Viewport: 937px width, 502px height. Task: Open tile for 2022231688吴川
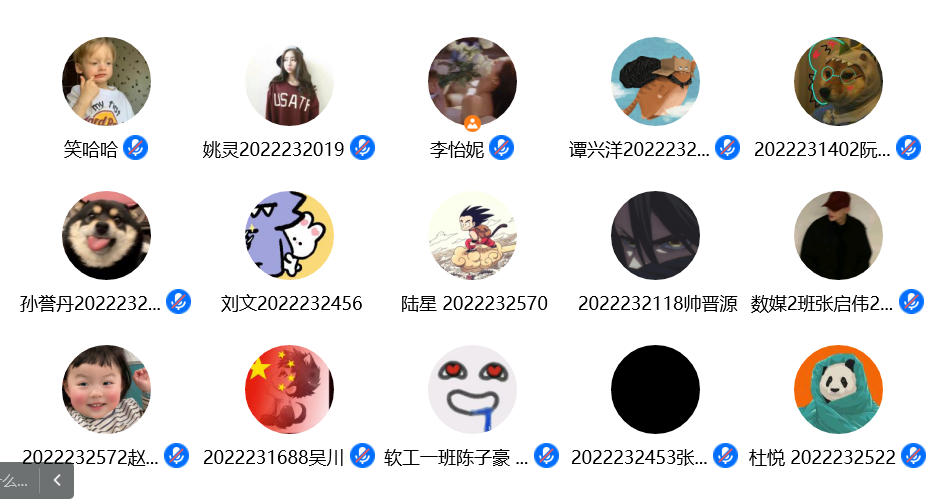click(289, 389)
